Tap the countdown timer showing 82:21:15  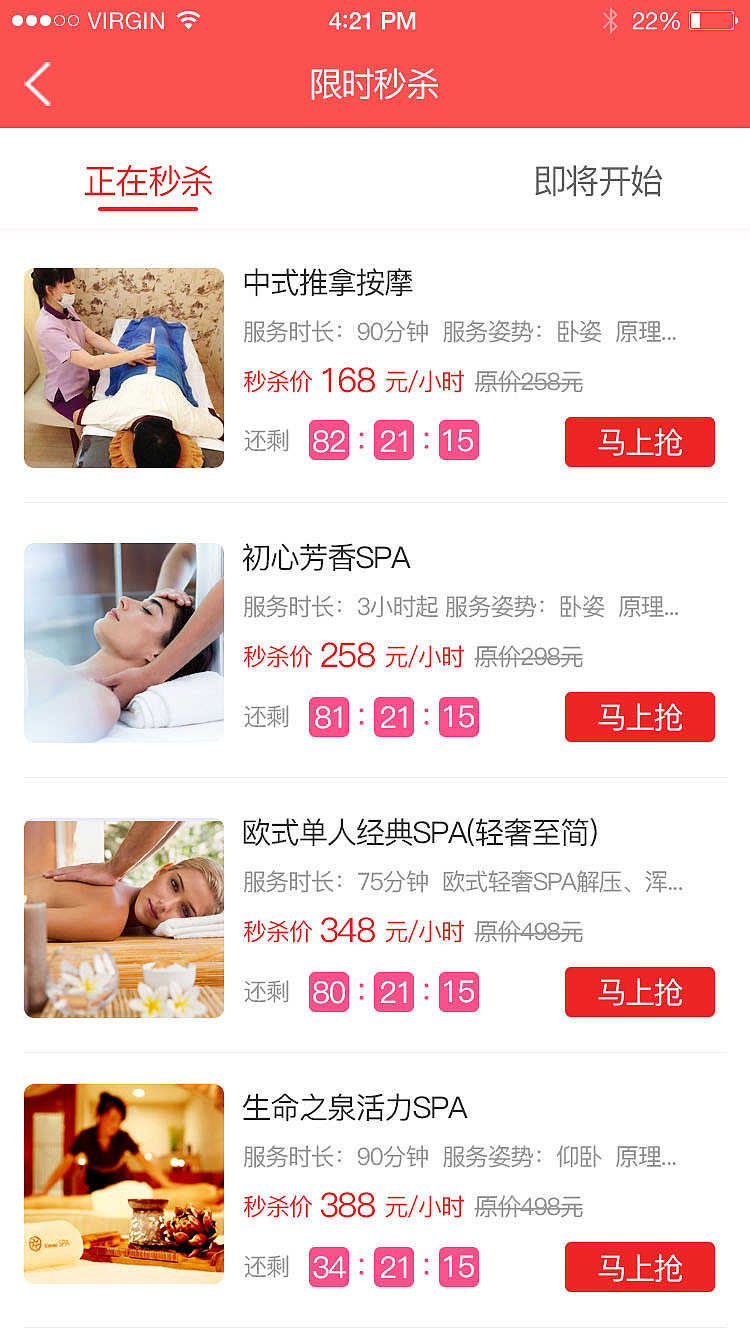[x=393, y=440]
